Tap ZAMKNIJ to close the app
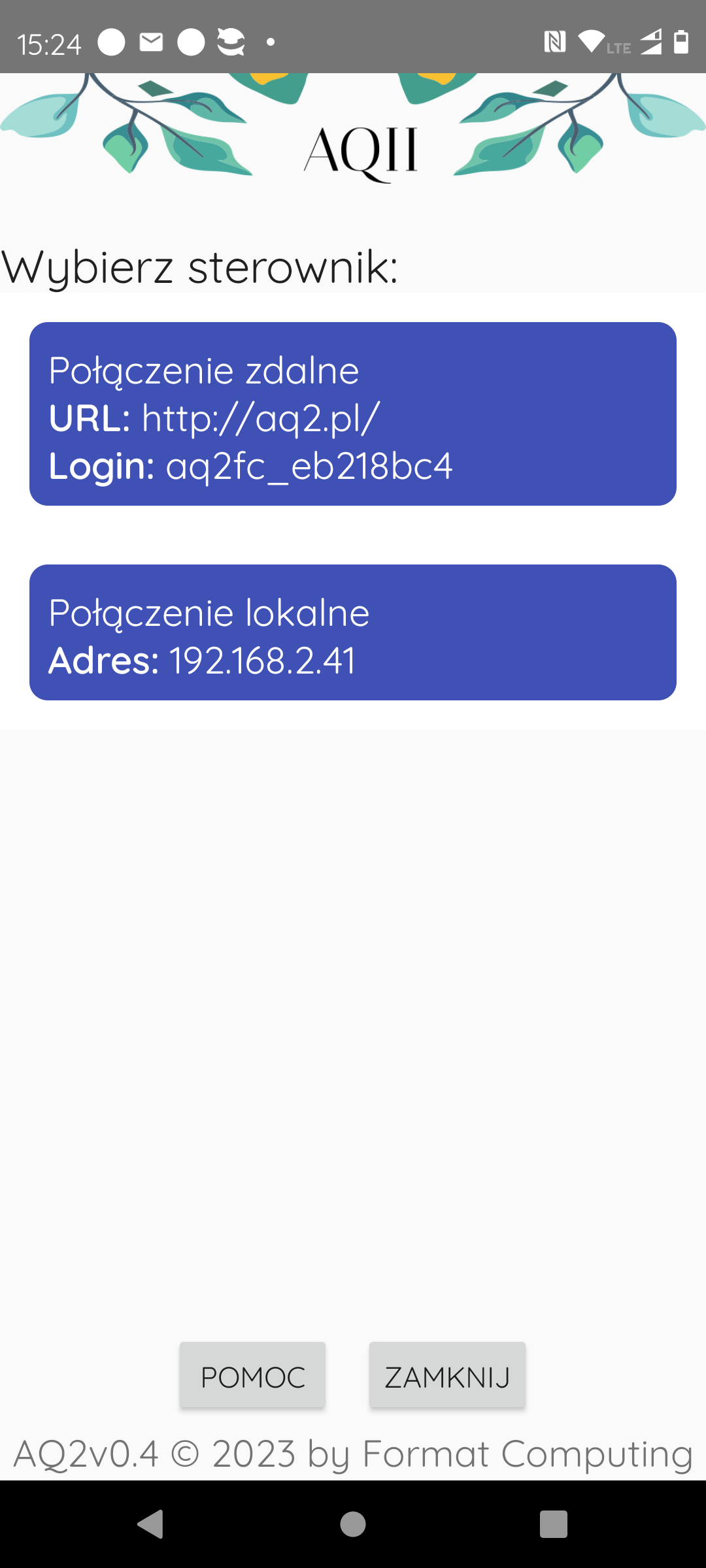This screenshot has height=1568, width=706. coord(447,1375)
